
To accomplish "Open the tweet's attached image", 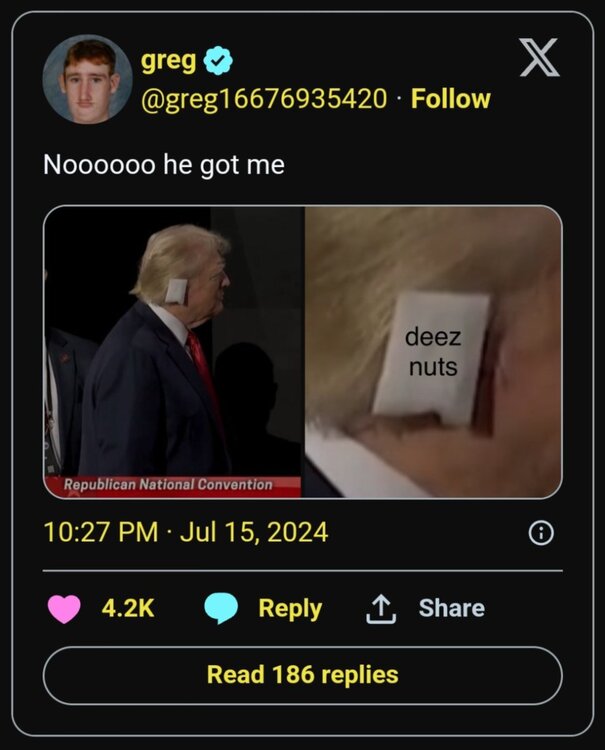I will click(x=302, y=352).
